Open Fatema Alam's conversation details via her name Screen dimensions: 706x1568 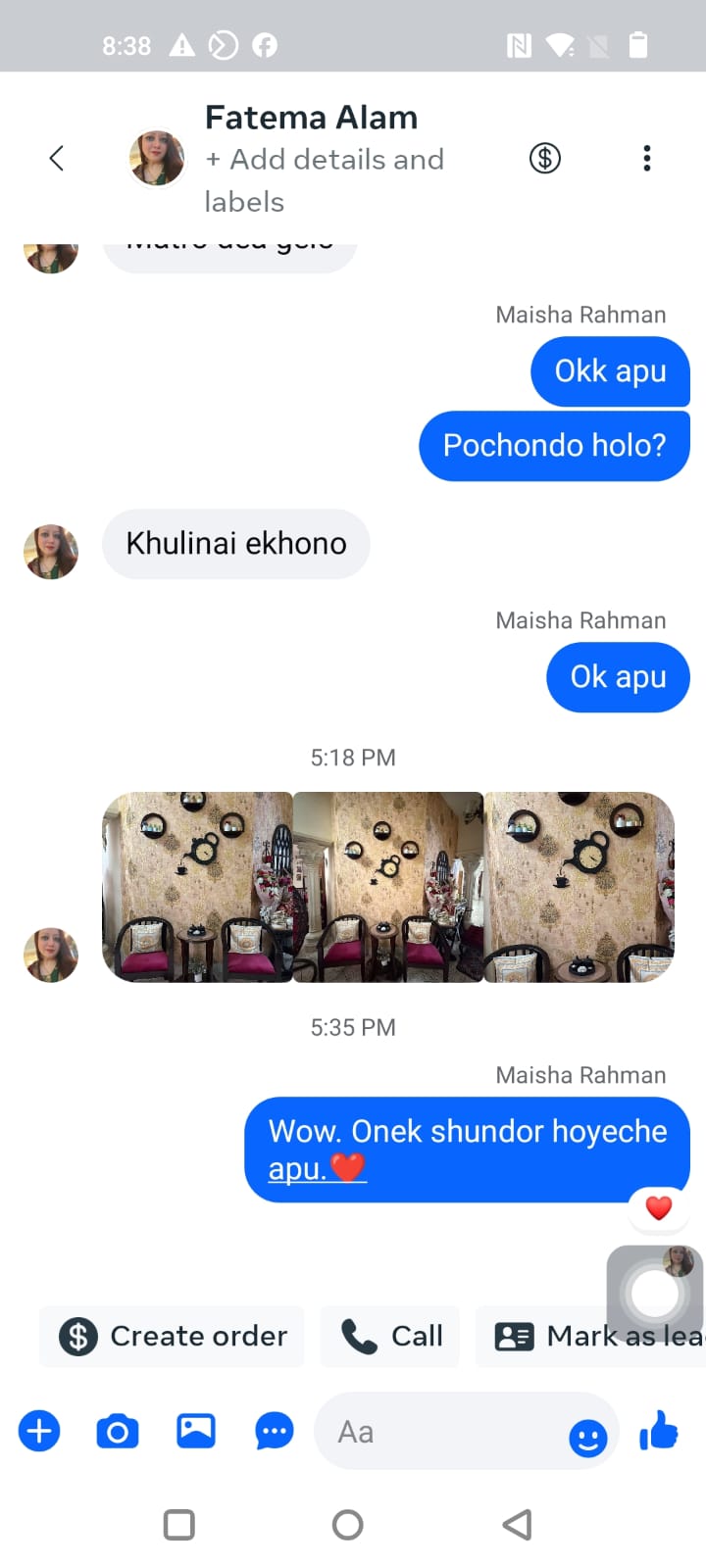click(311, 117)
